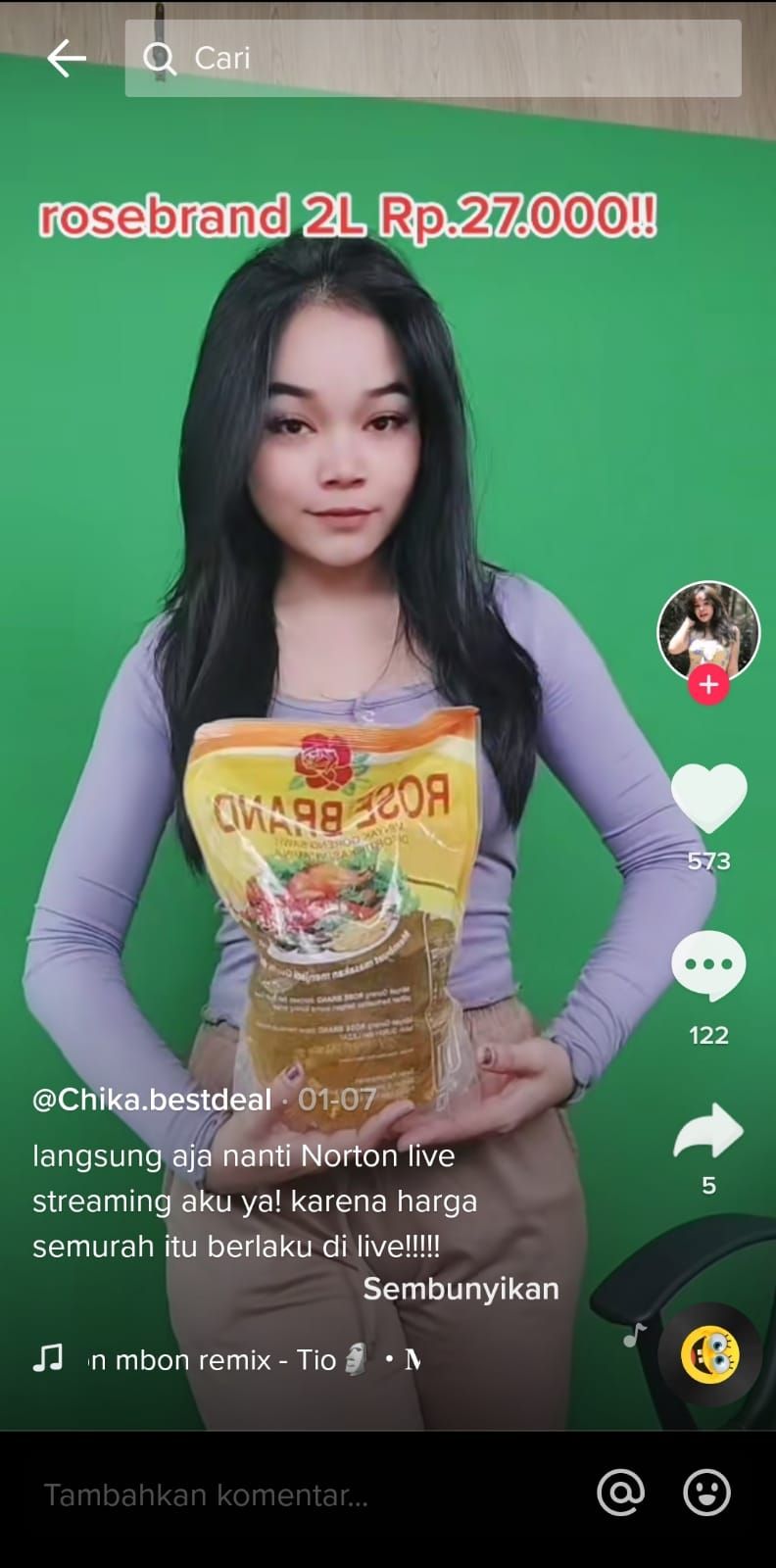Open the search using the magnifier icon
This screenshot has height=1568, width=776.
(159, 59)
